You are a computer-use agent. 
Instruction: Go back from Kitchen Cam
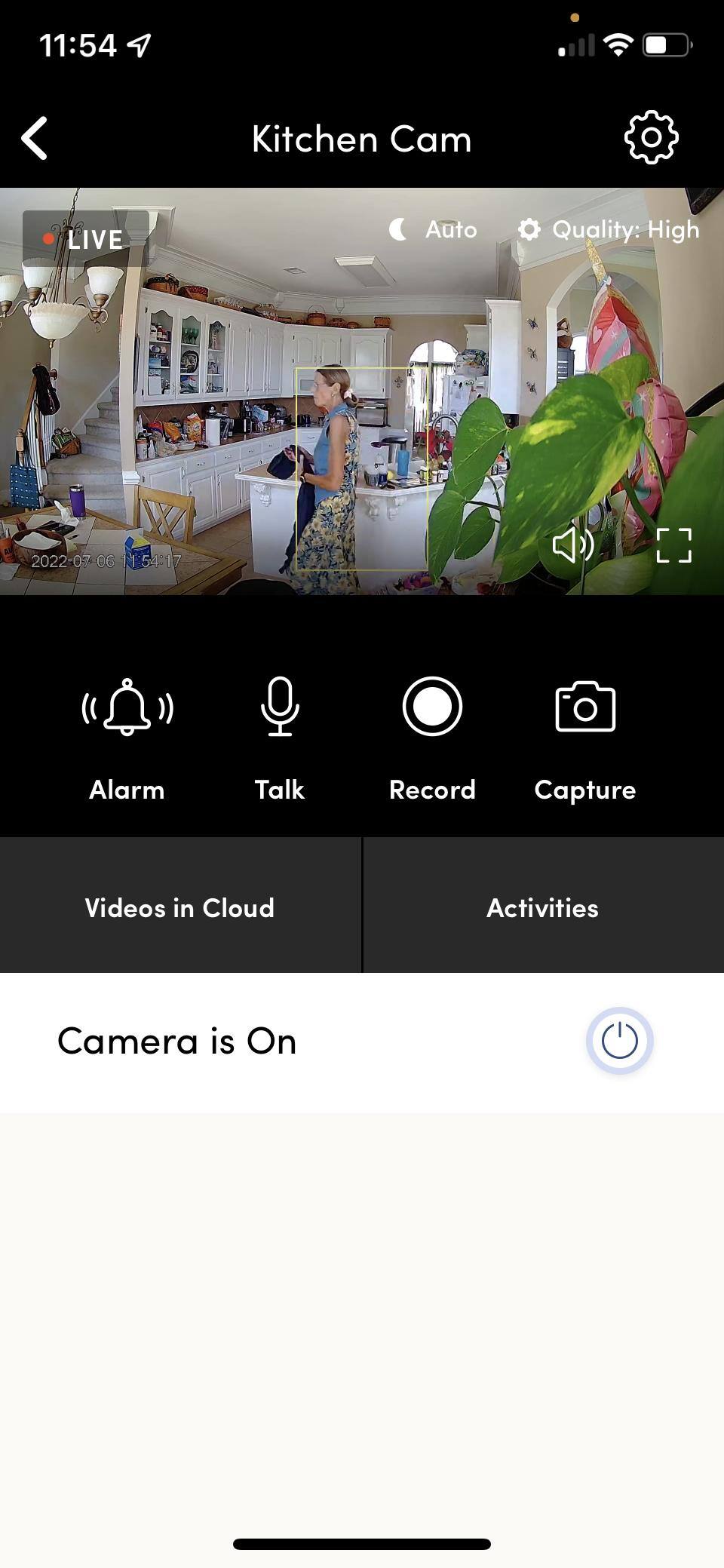(35, 139)
